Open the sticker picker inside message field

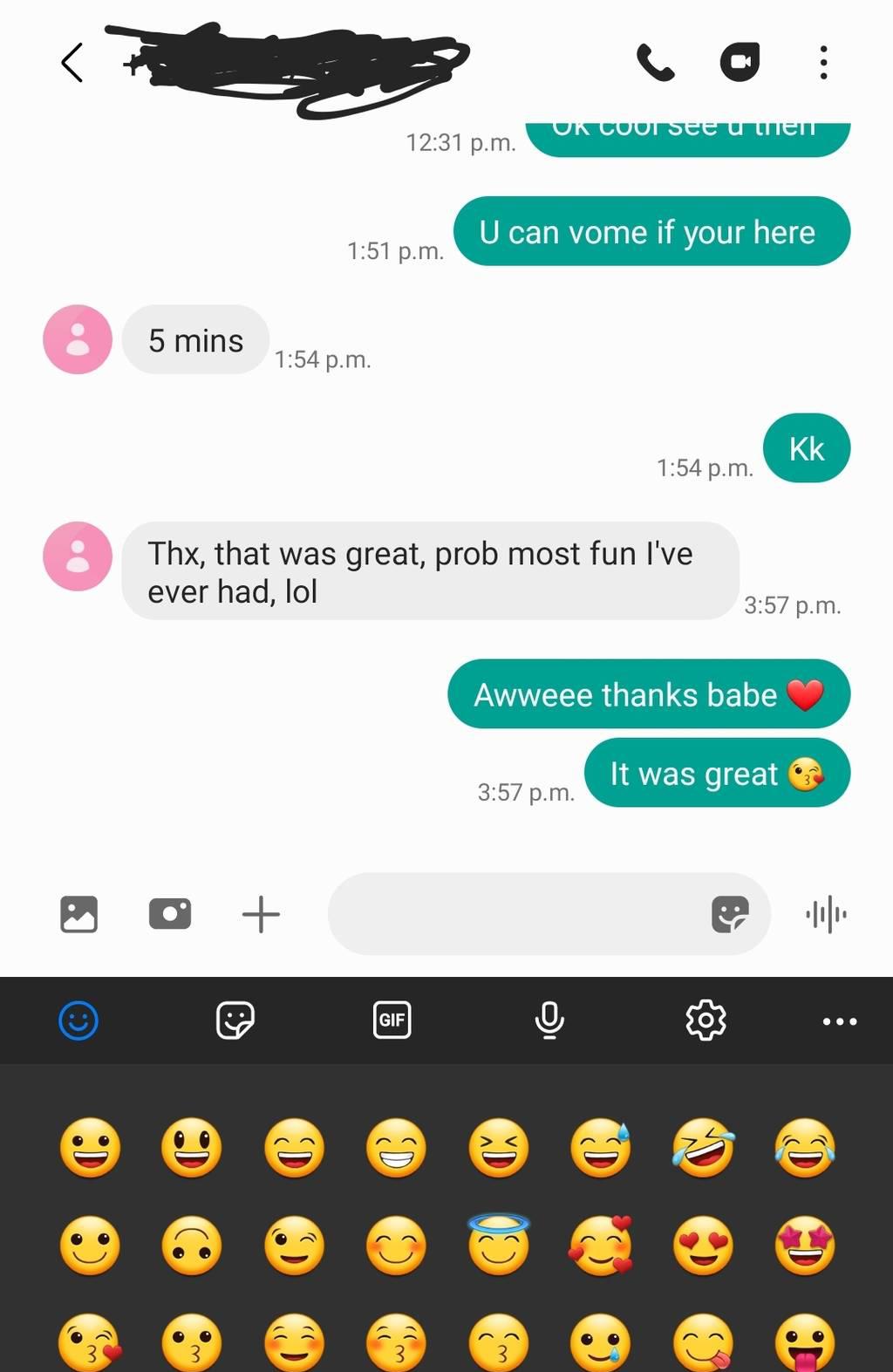(730, 914)
